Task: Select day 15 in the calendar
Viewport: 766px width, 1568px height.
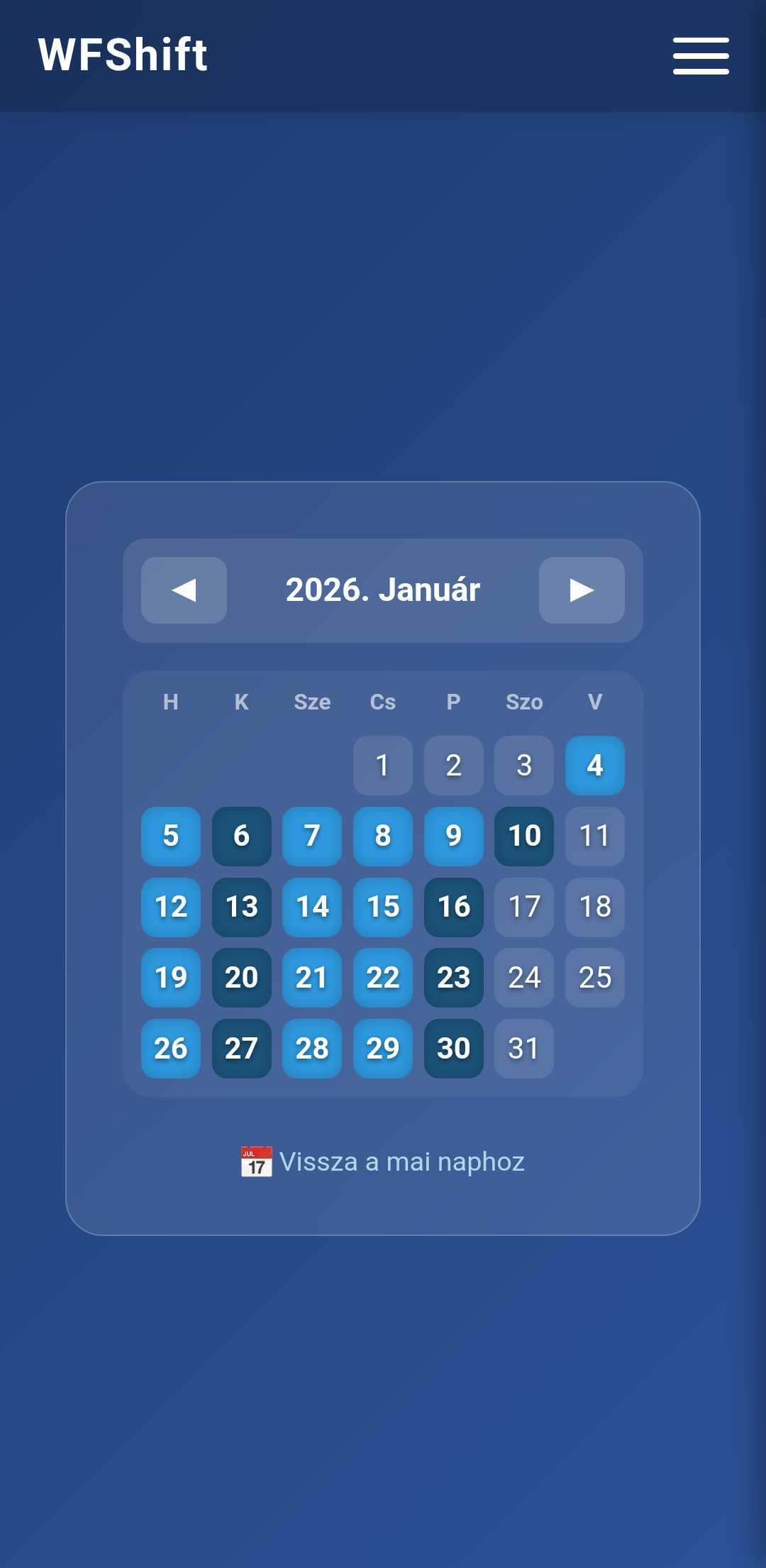Action: click(x=382, y=907)
